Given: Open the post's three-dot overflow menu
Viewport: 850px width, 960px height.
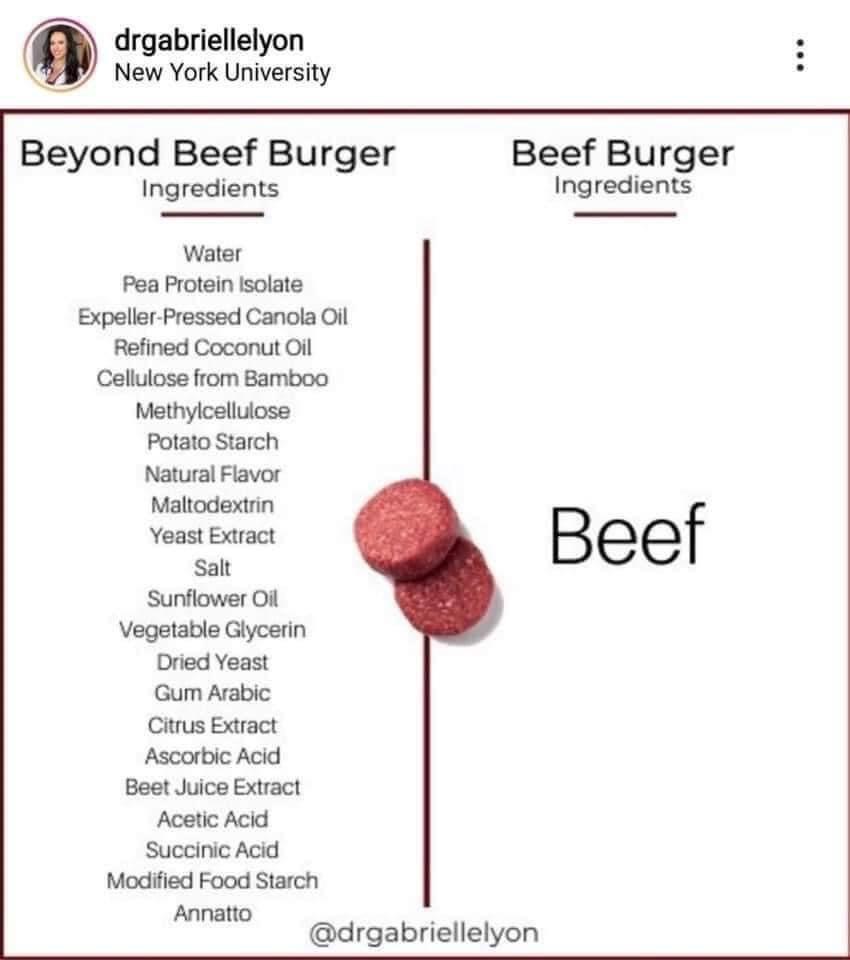Looking at the screenshot, I should pos(798,55).
